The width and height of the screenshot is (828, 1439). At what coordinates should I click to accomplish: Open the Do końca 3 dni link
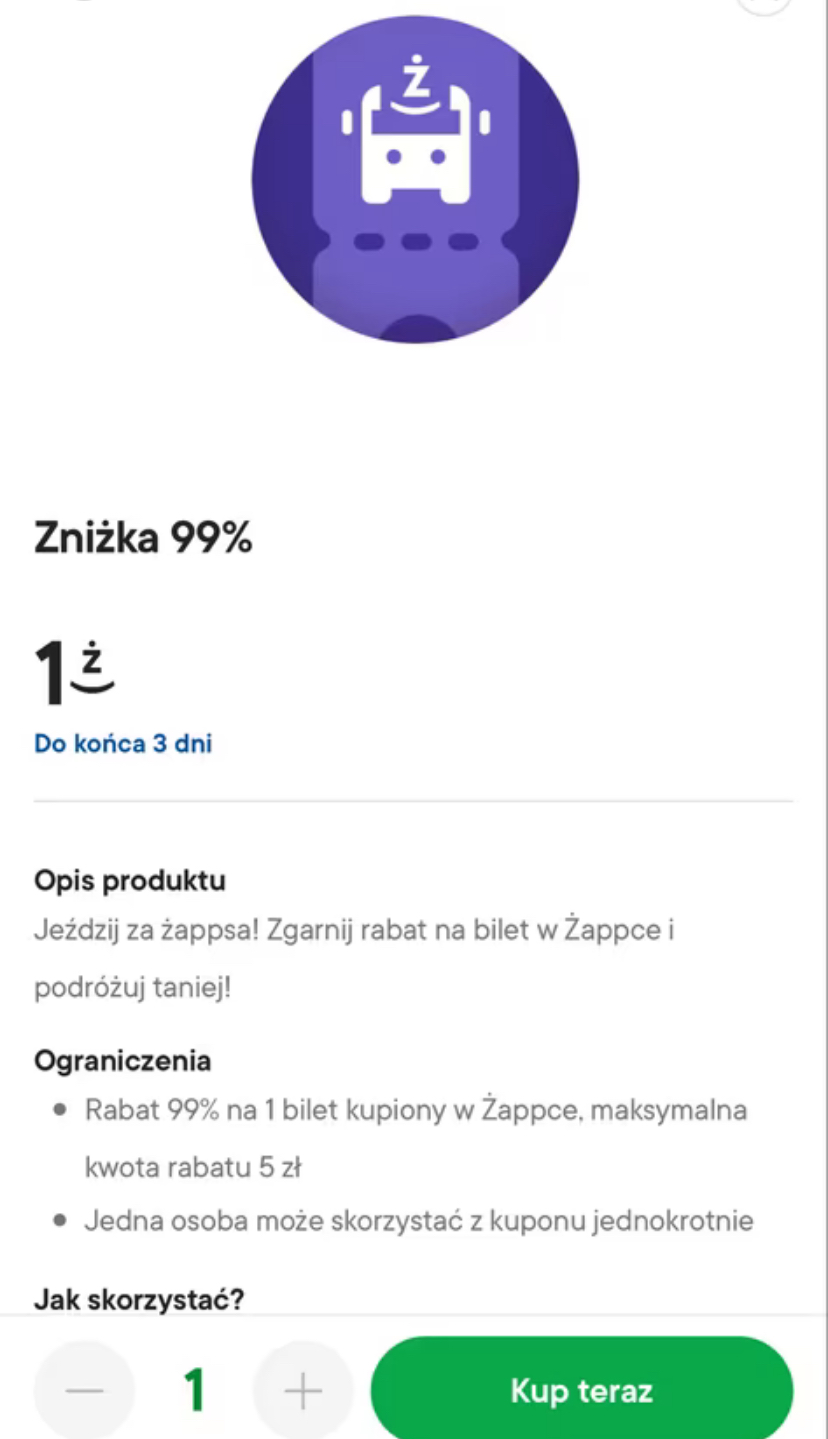tap(122, 743)
